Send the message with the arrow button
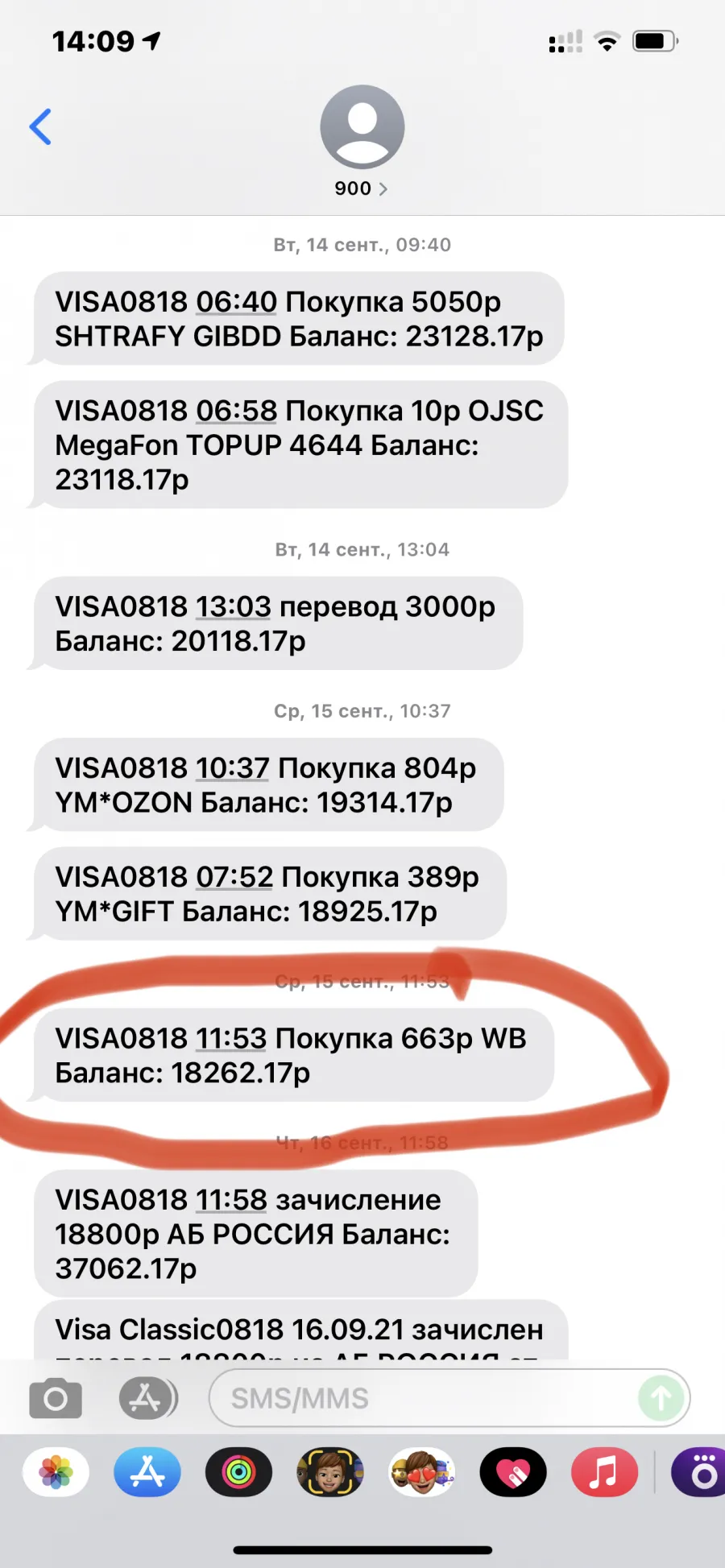The width and height of the screenshot is (725, 1568). click(x=661, y=1399)
